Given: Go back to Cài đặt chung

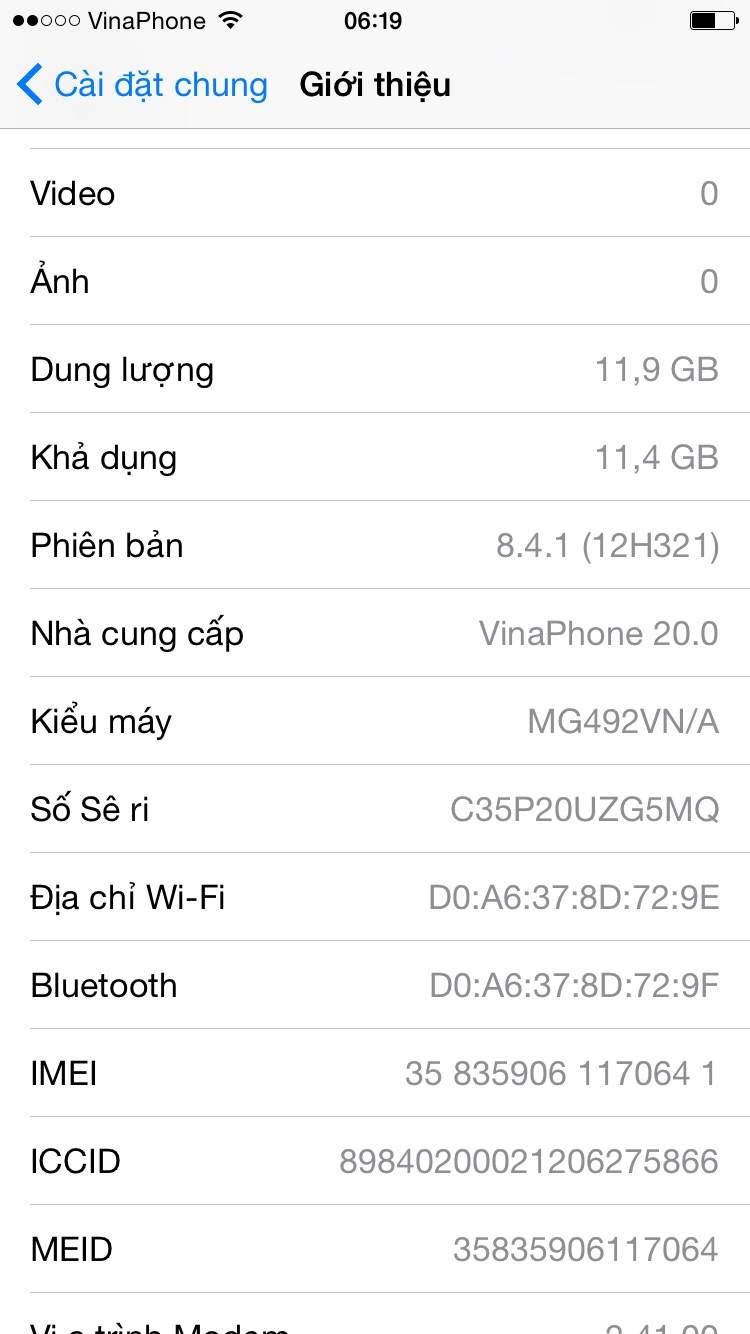Looking at the screenshot, I should (x=142, y=85).
